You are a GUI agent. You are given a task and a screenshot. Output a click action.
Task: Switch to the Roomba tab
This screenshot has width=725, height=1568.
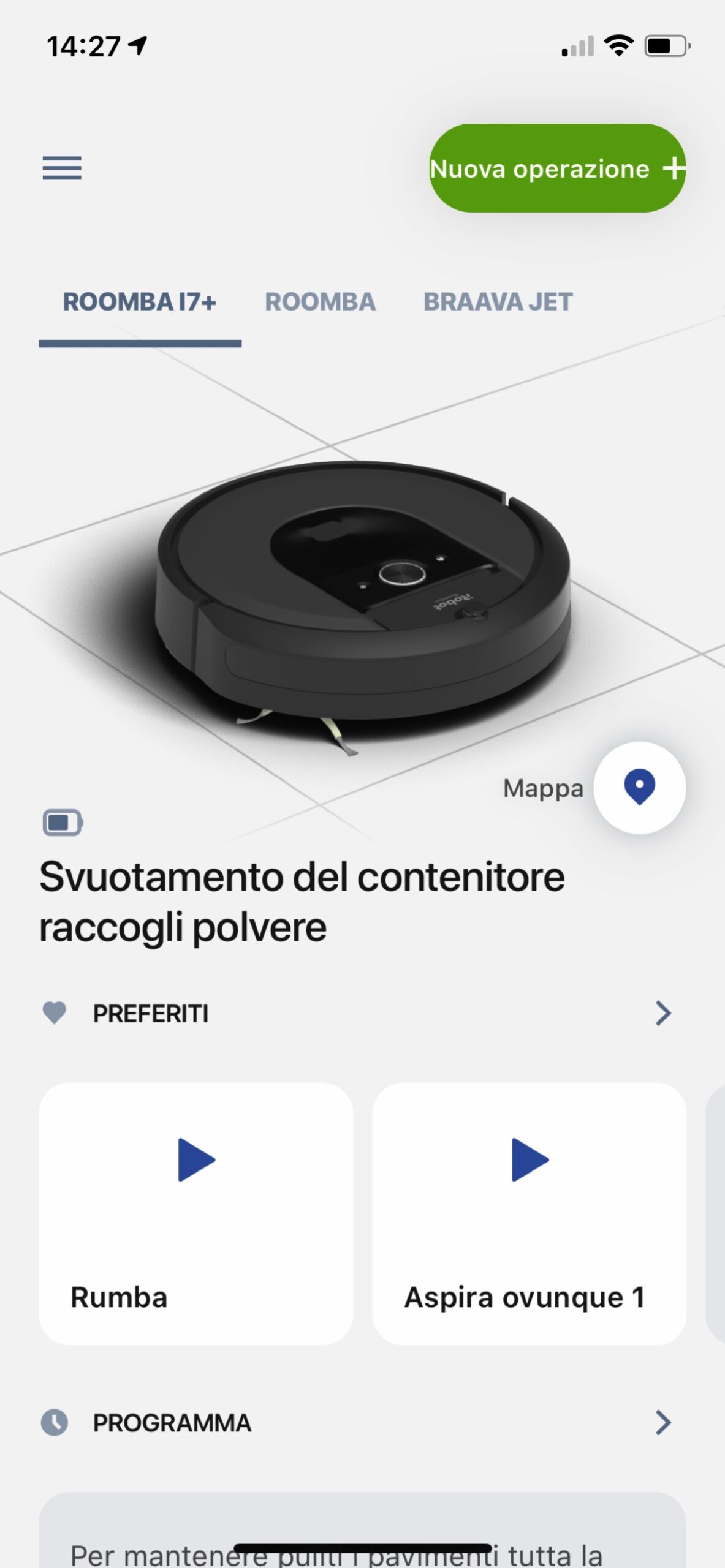point(320,302)
